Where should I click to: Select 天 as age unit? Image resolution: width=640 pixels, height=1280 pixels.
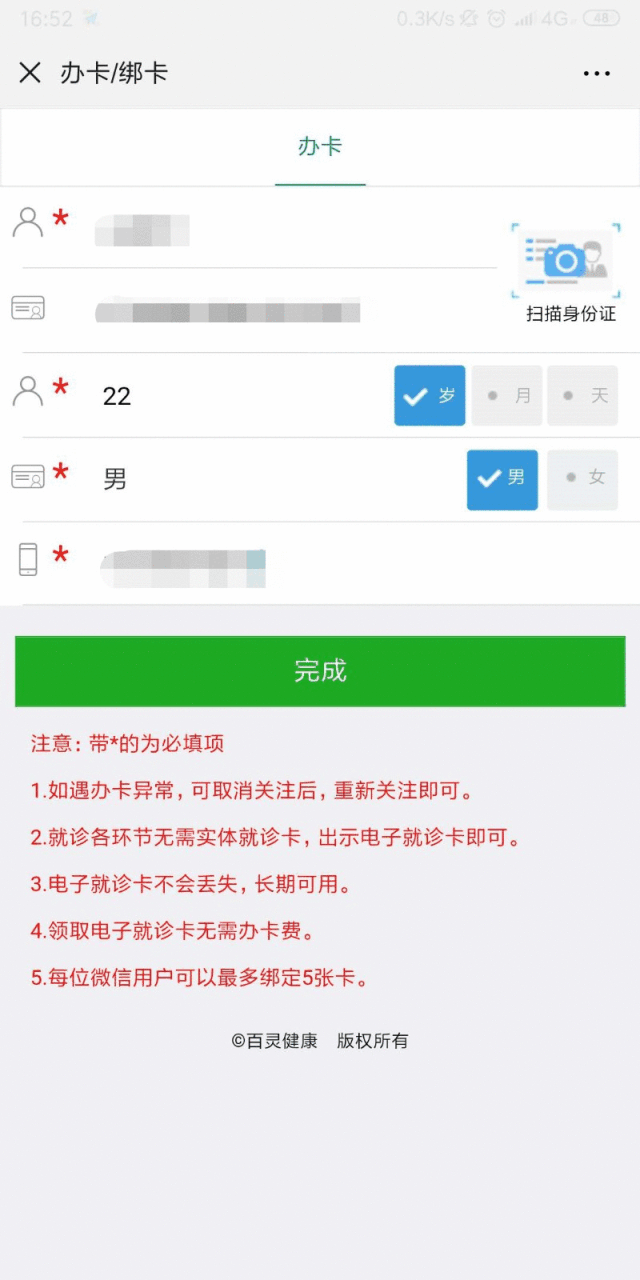(x=583, y=396)
